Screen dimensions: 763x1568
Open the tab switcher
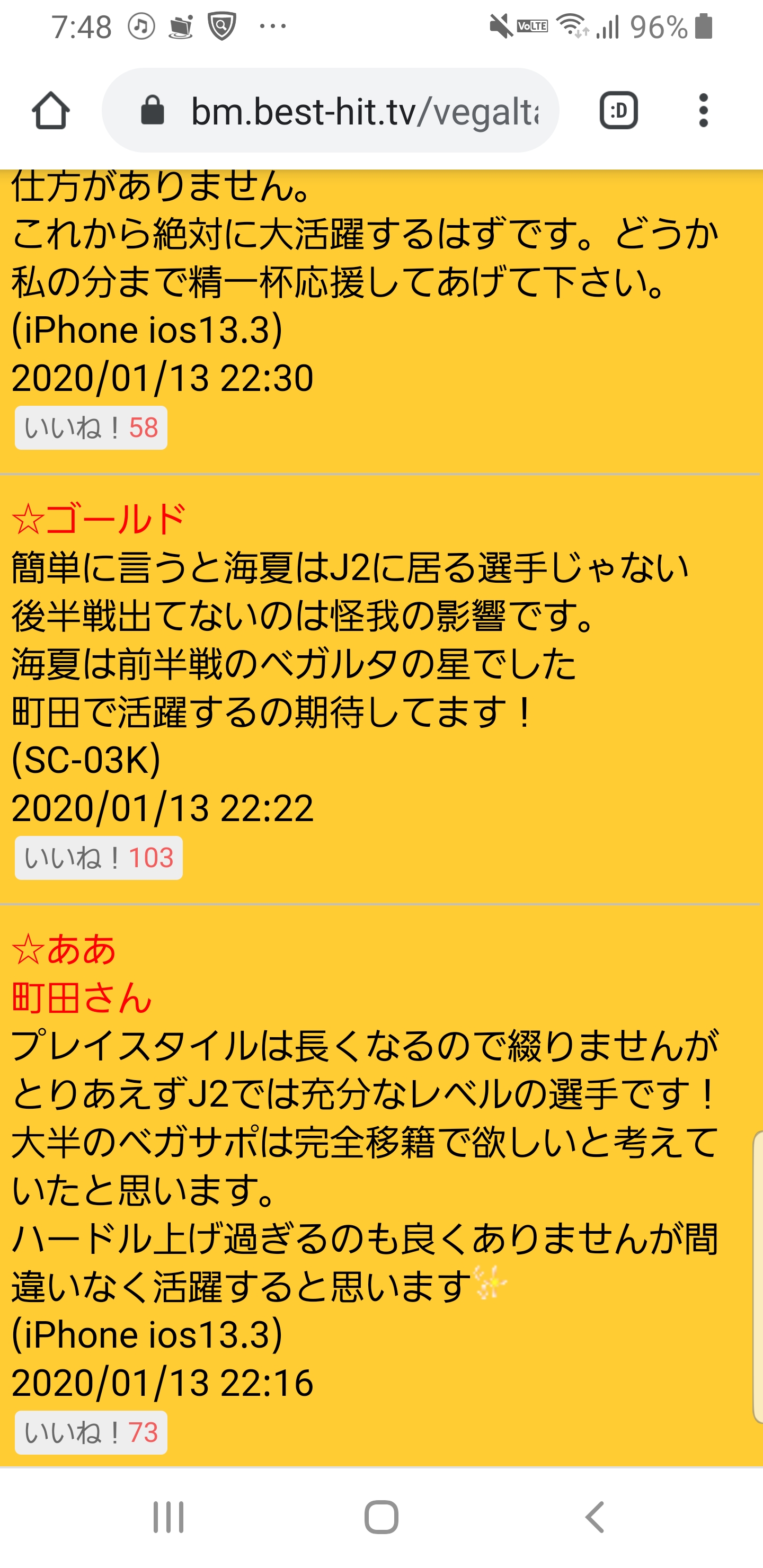tap(618, 111)
